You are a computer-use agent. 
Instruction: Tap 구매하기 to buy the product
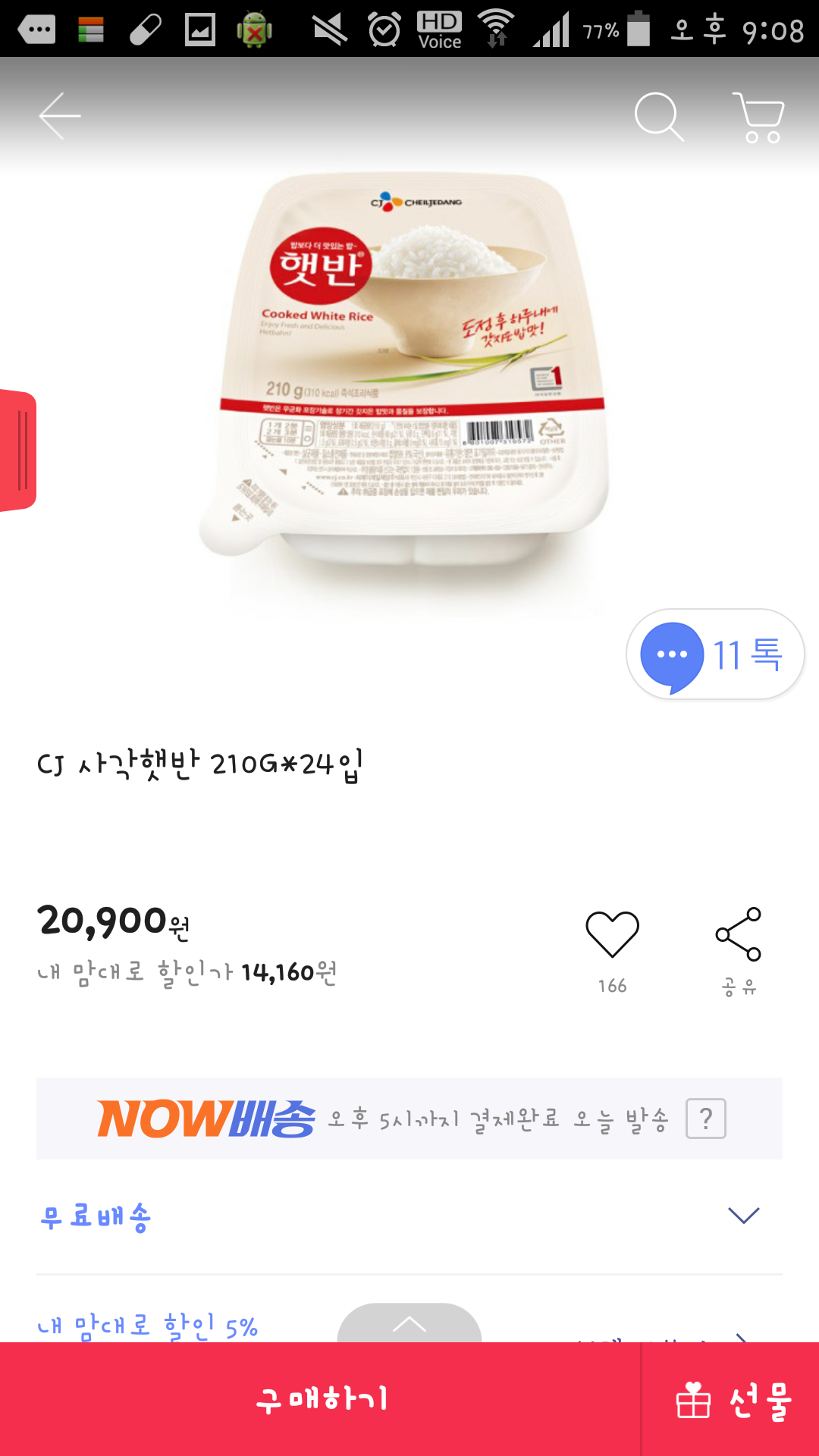click(x=322, y=1399)
